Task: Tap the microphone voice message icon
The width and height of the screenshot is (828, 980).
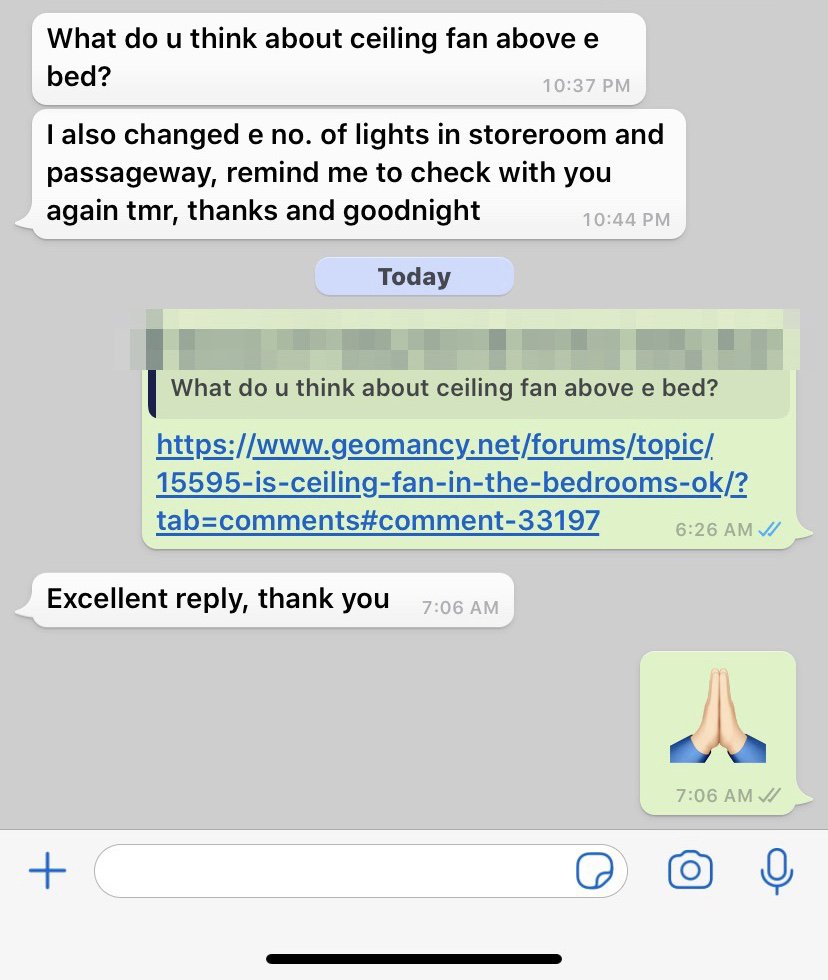Action: [776, 871]
